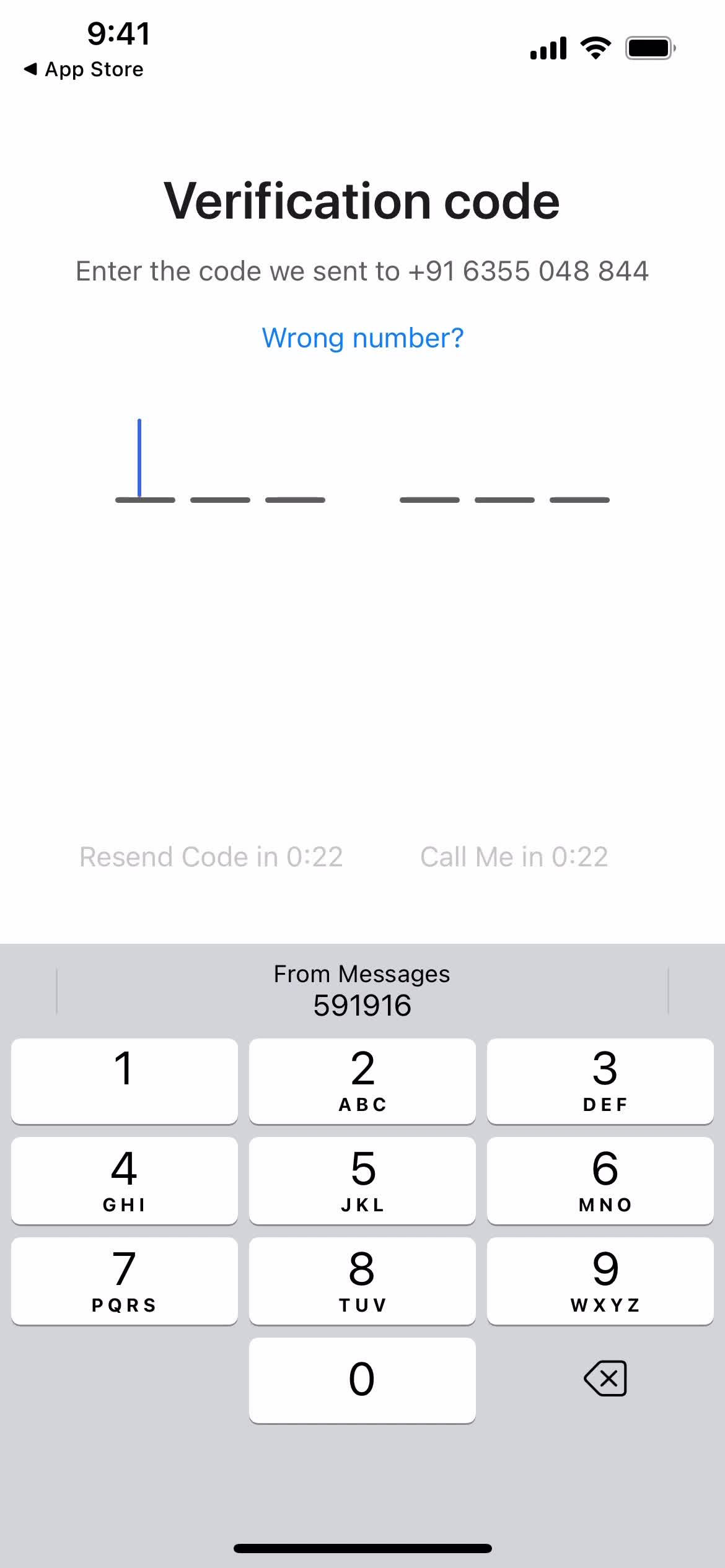This screenshot has width=725, height=1568.
Task: Tap the number 1 key
Action: point(124,1081)
